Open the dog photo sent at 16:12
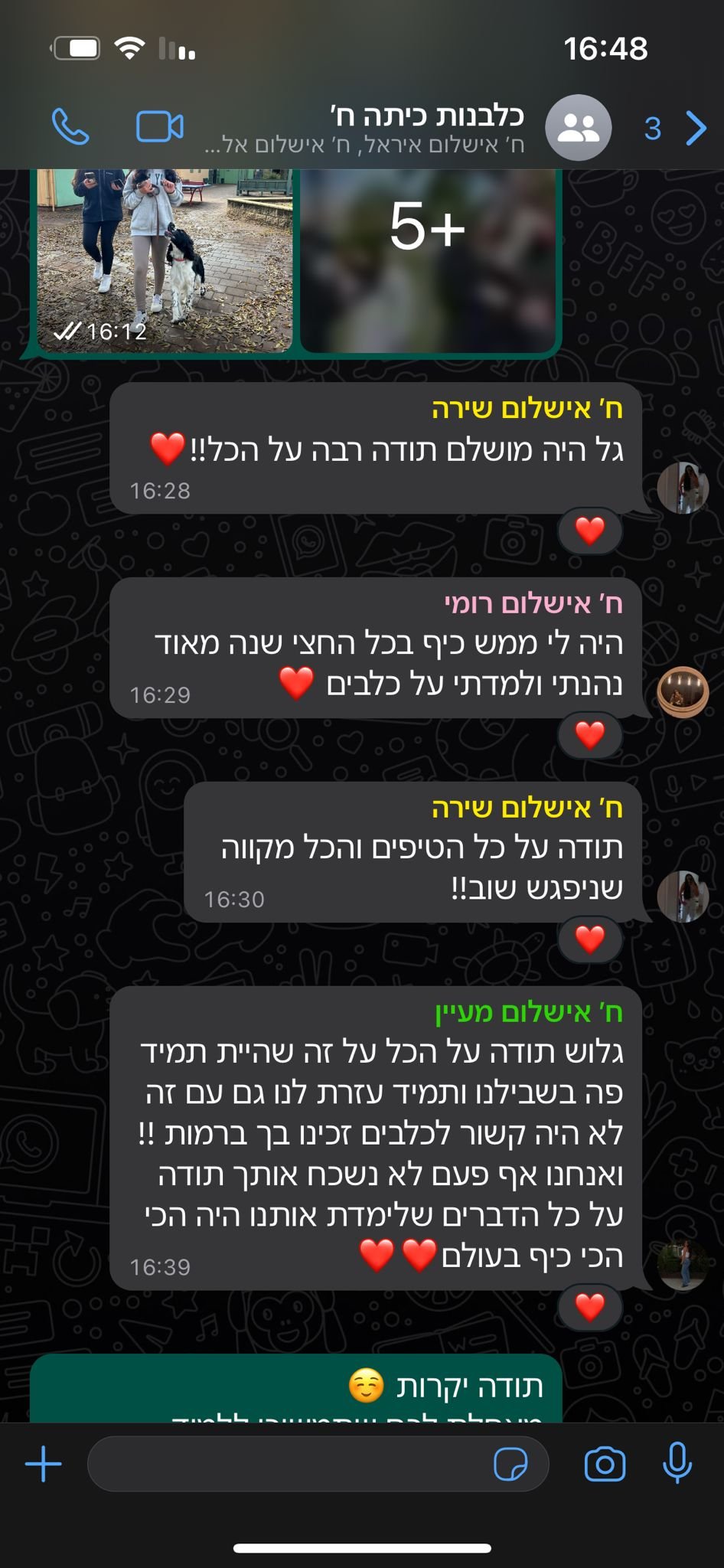Screen dimensions: 724x1568 [x=165, y=260]
